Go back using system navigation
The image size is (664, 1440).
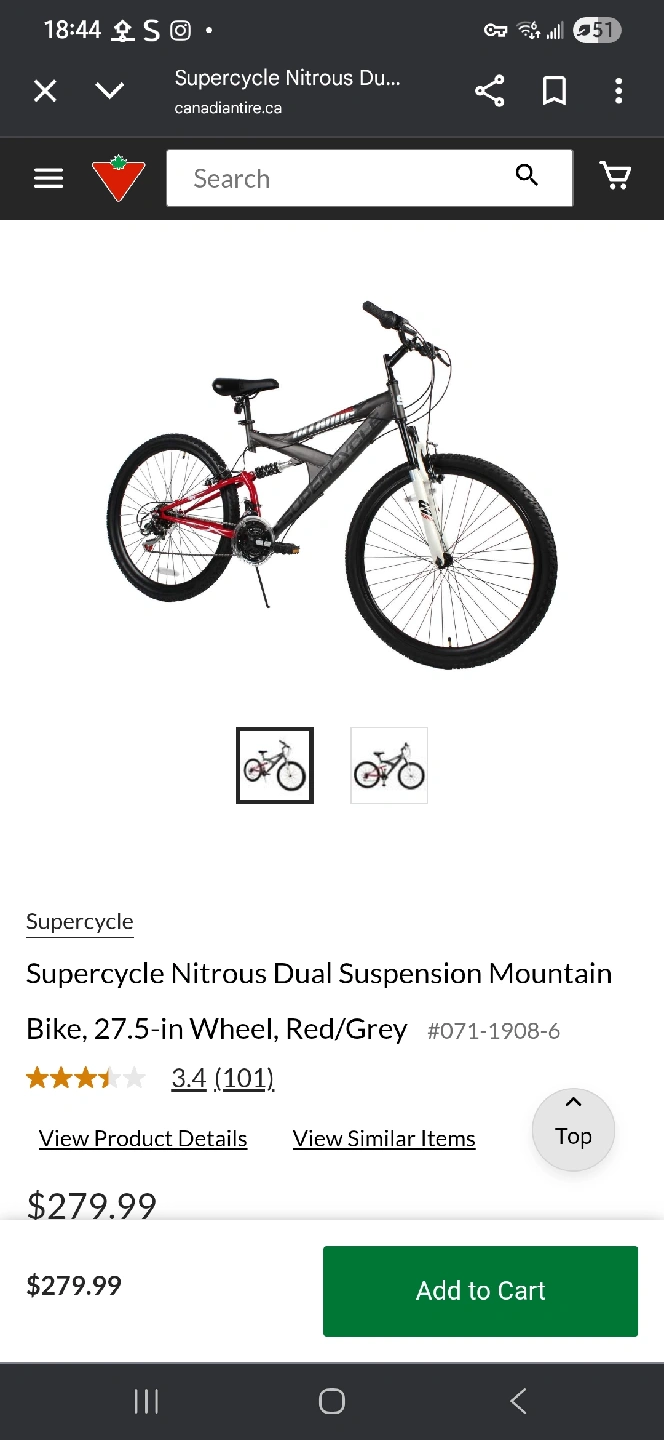pyautogui.click(x=517, y=1401)
